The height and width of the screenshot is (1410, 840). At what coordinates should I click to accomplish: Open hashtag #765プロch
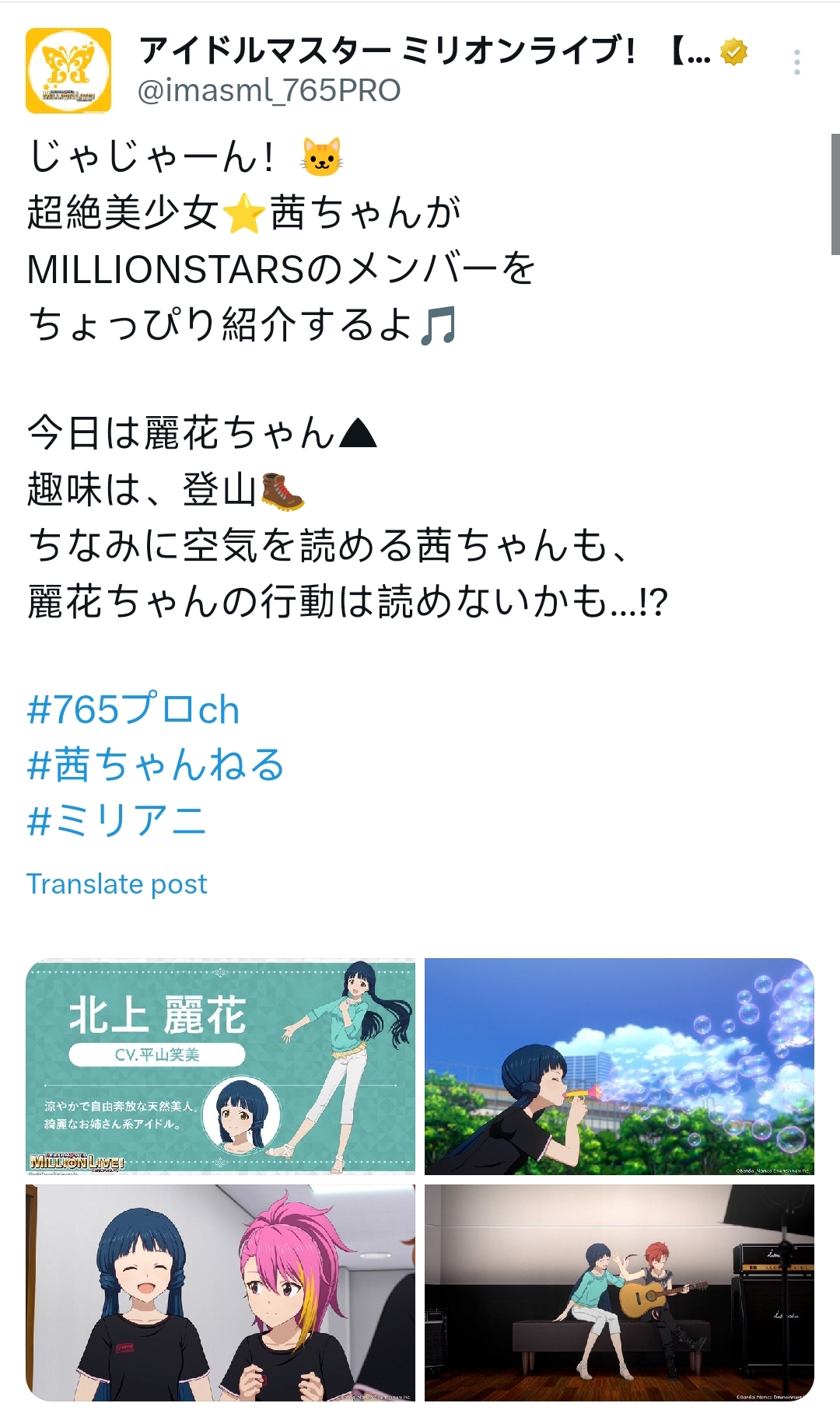(x=133, y=709)
